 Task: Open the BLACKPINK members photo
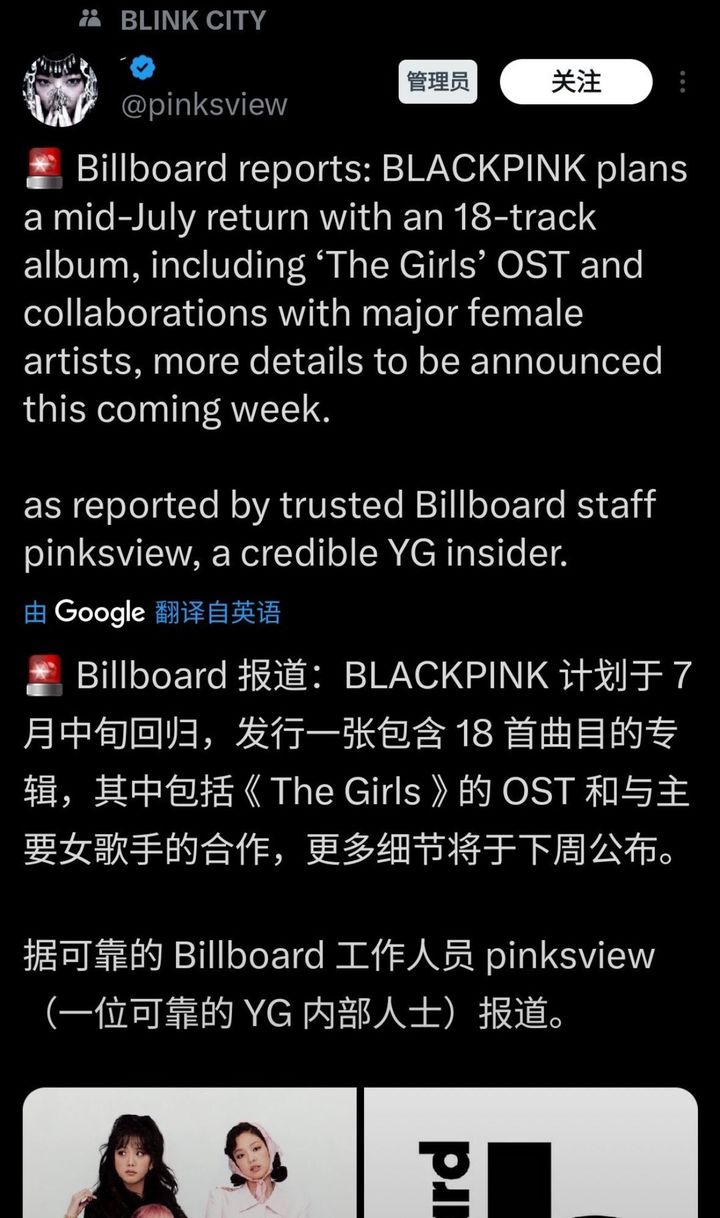coord(189,1153)
